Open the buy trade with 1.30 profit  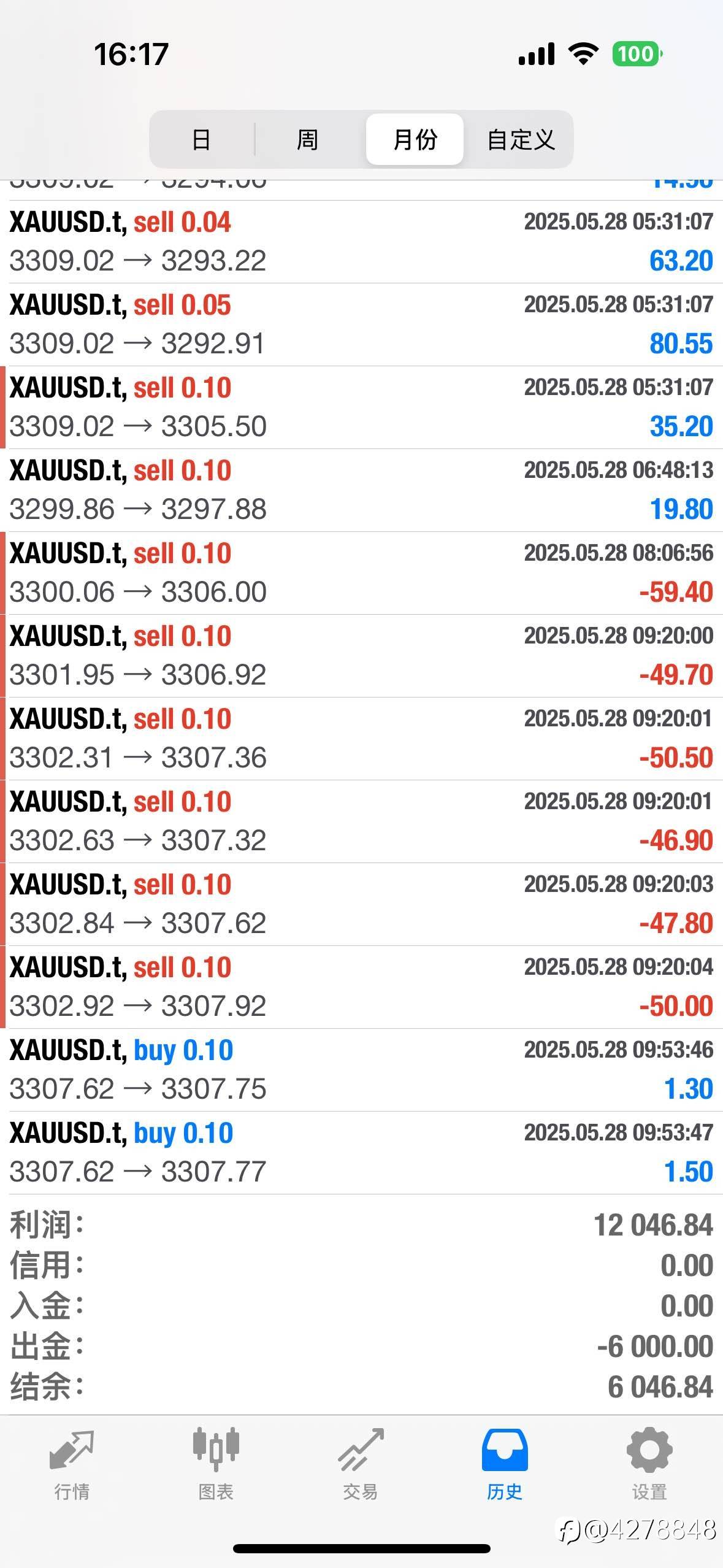pyautogui.click(x=361, y=1070)
